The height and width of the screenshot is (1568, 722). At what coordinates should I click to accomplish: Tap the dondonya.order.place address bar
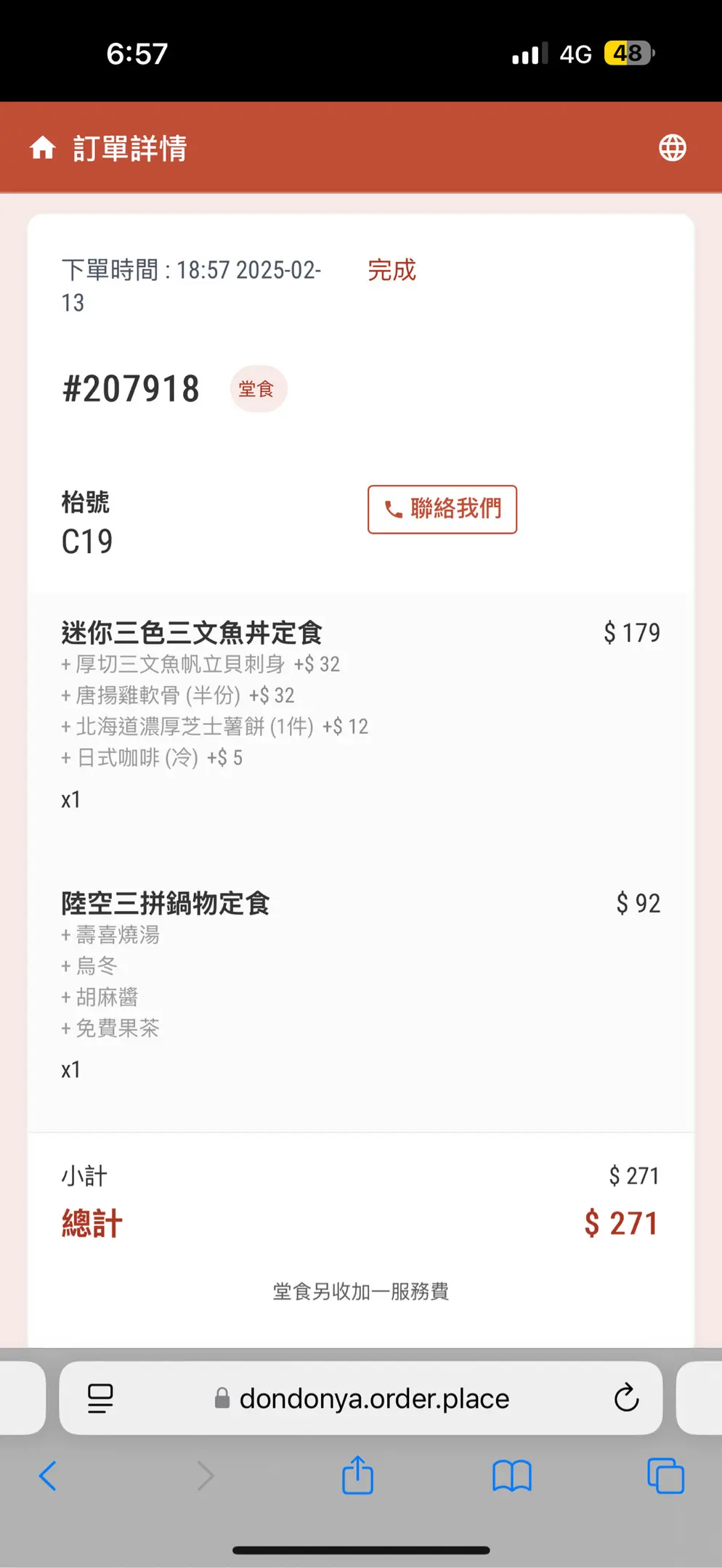[373, 1398]
